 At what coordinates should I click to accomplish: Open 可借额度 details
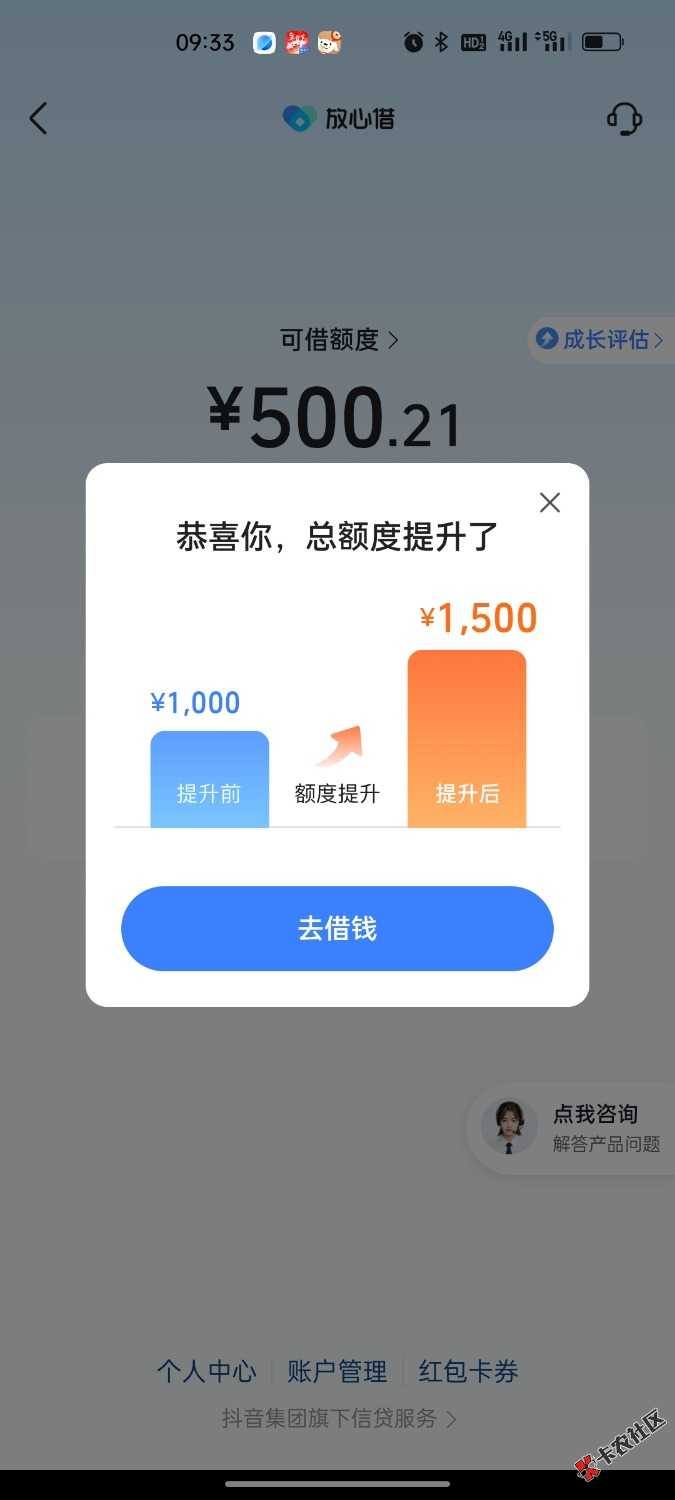click(x=338, y=340)
